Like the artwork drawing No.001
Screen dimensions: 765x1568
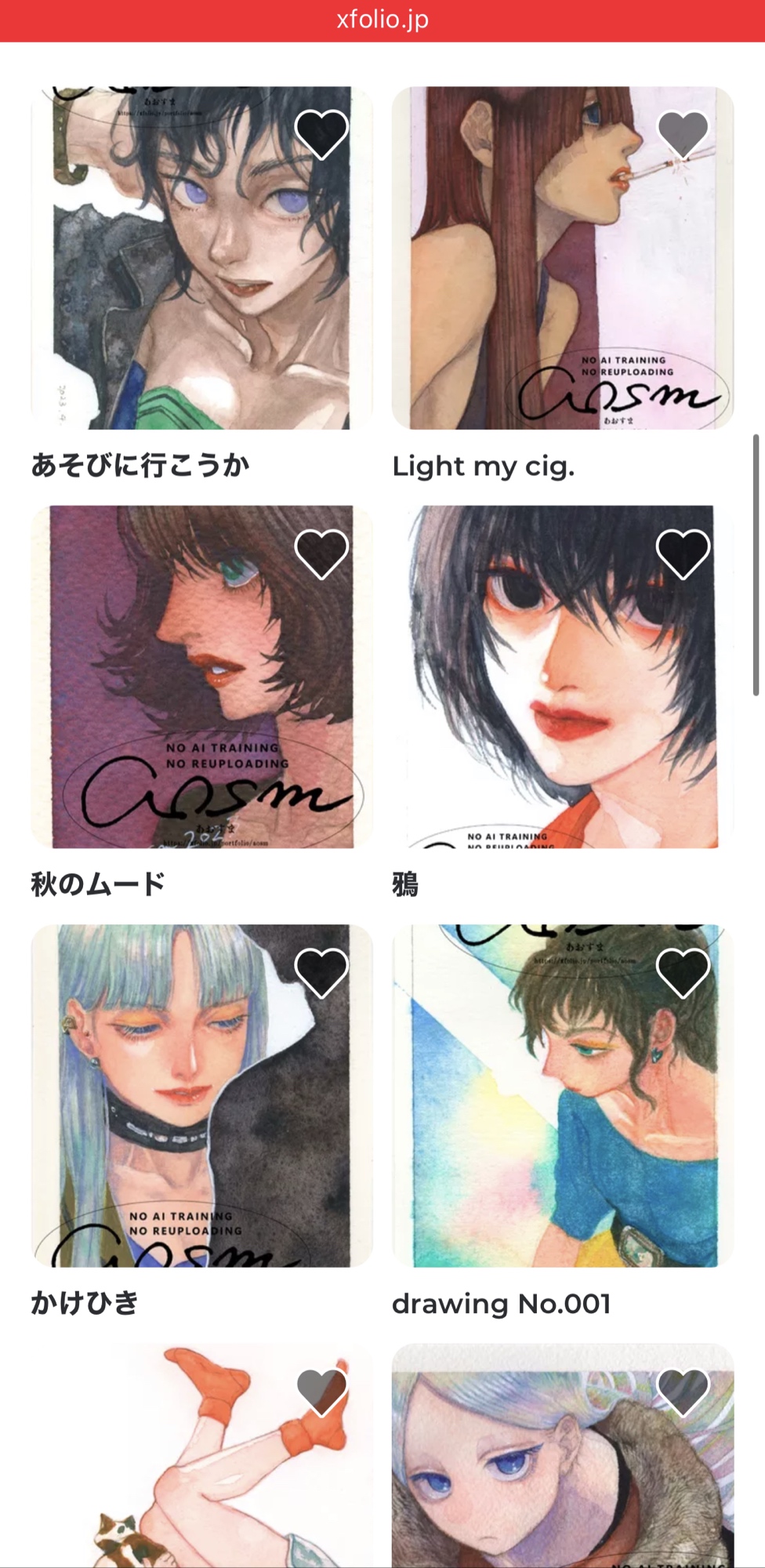pyautogui.click(x=683, y=972)
